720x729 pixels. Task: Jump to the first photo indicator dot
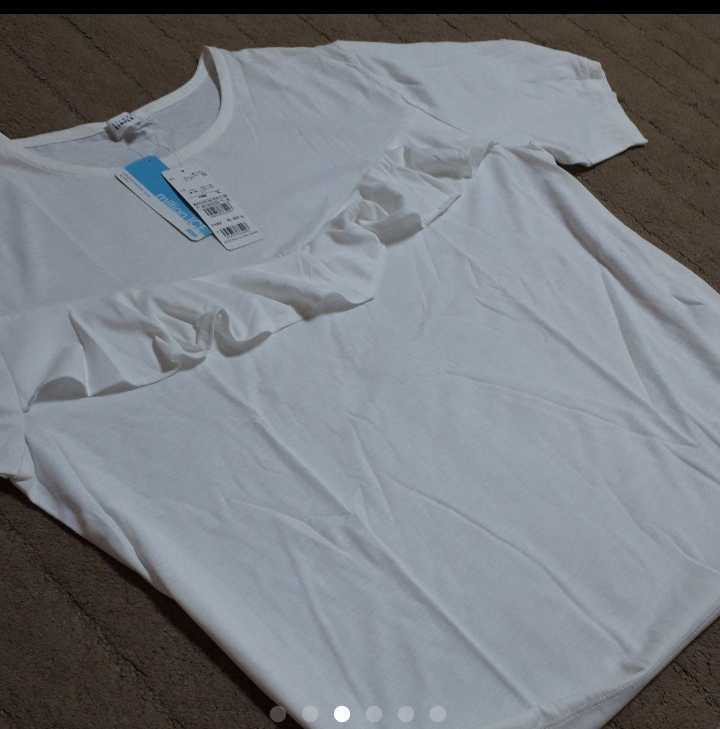coord(278,714)
